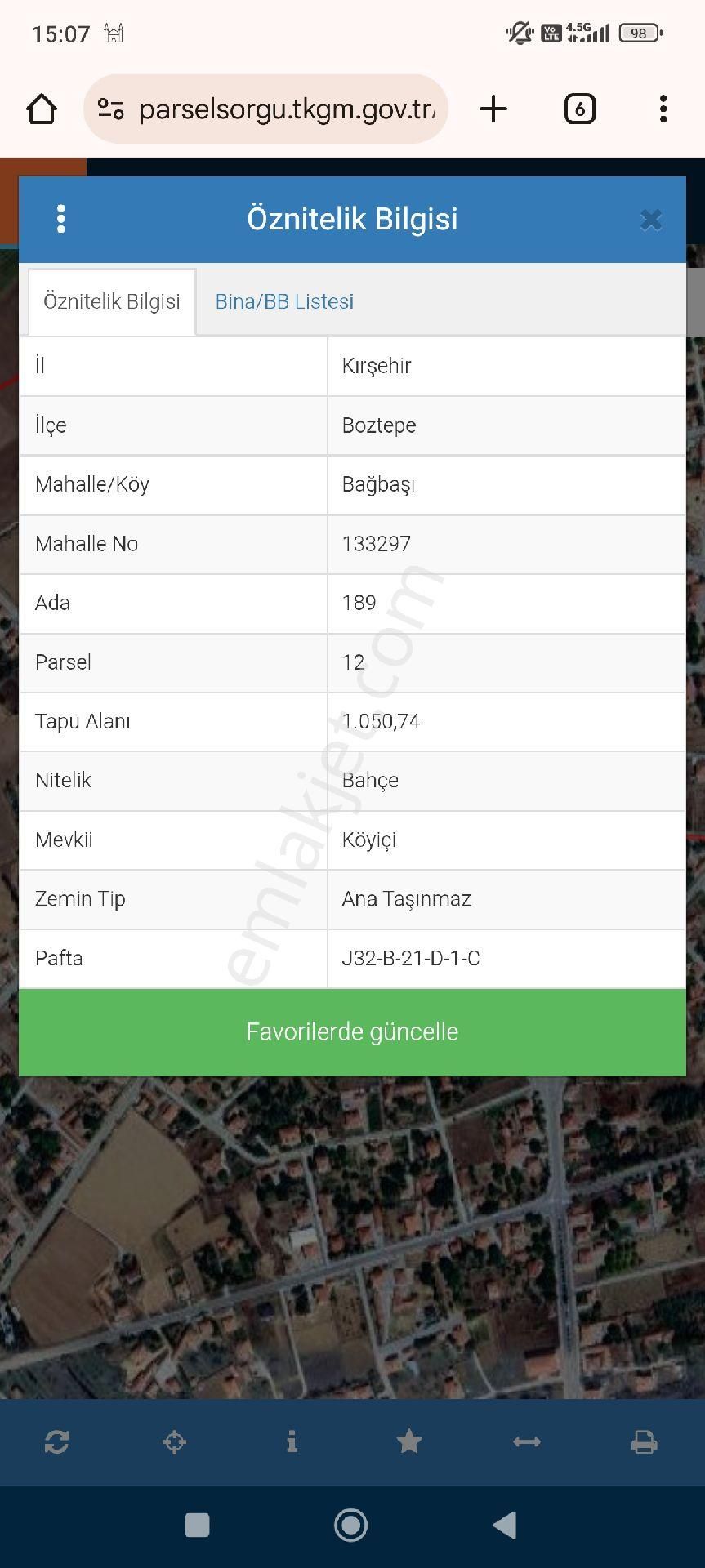This screenshot has width=705, height=1568.
Task: Select the star favorites icon in the toolbar
Action: 409,1442
